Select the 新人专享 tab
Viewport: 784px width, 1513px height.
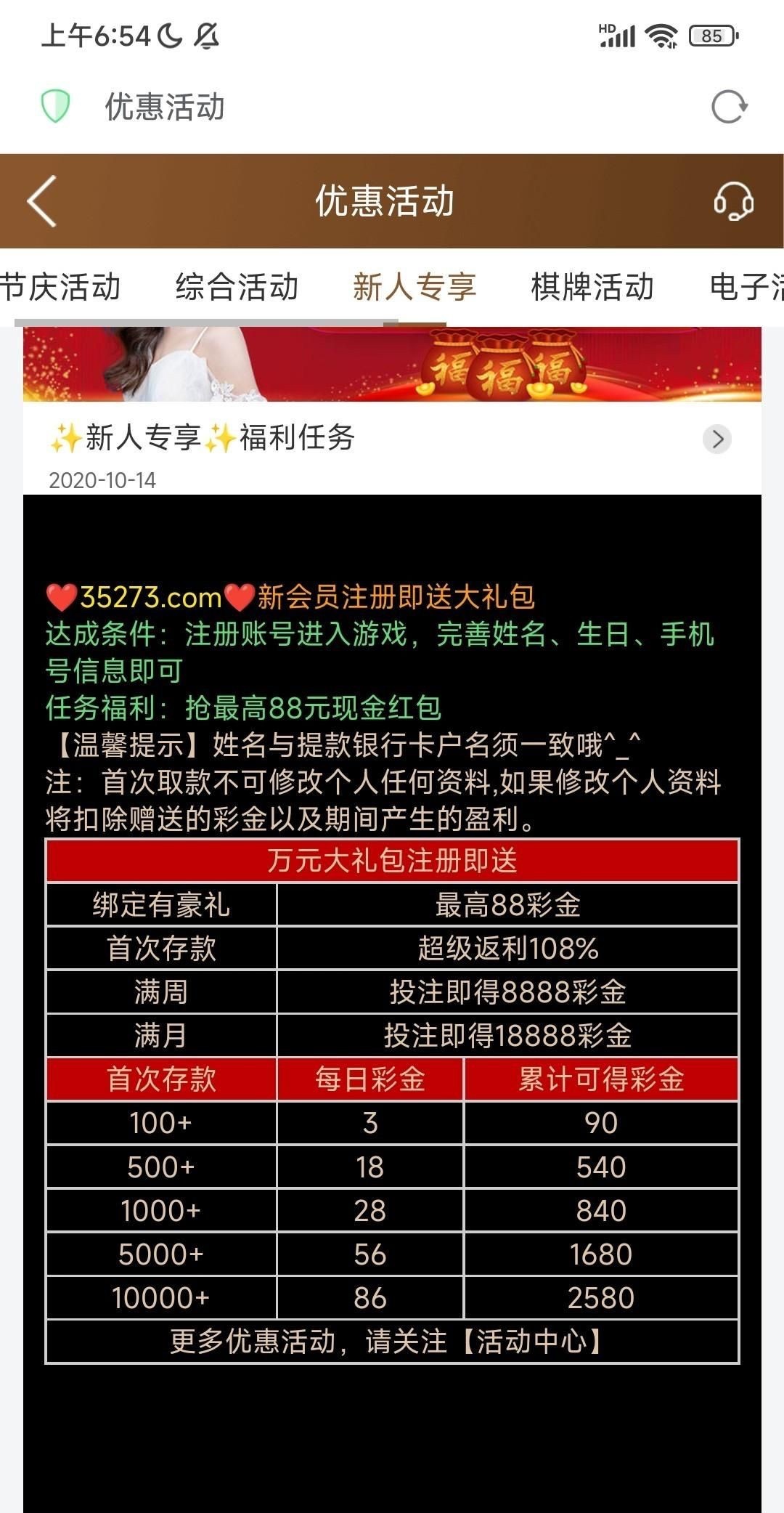click(415, 287)
